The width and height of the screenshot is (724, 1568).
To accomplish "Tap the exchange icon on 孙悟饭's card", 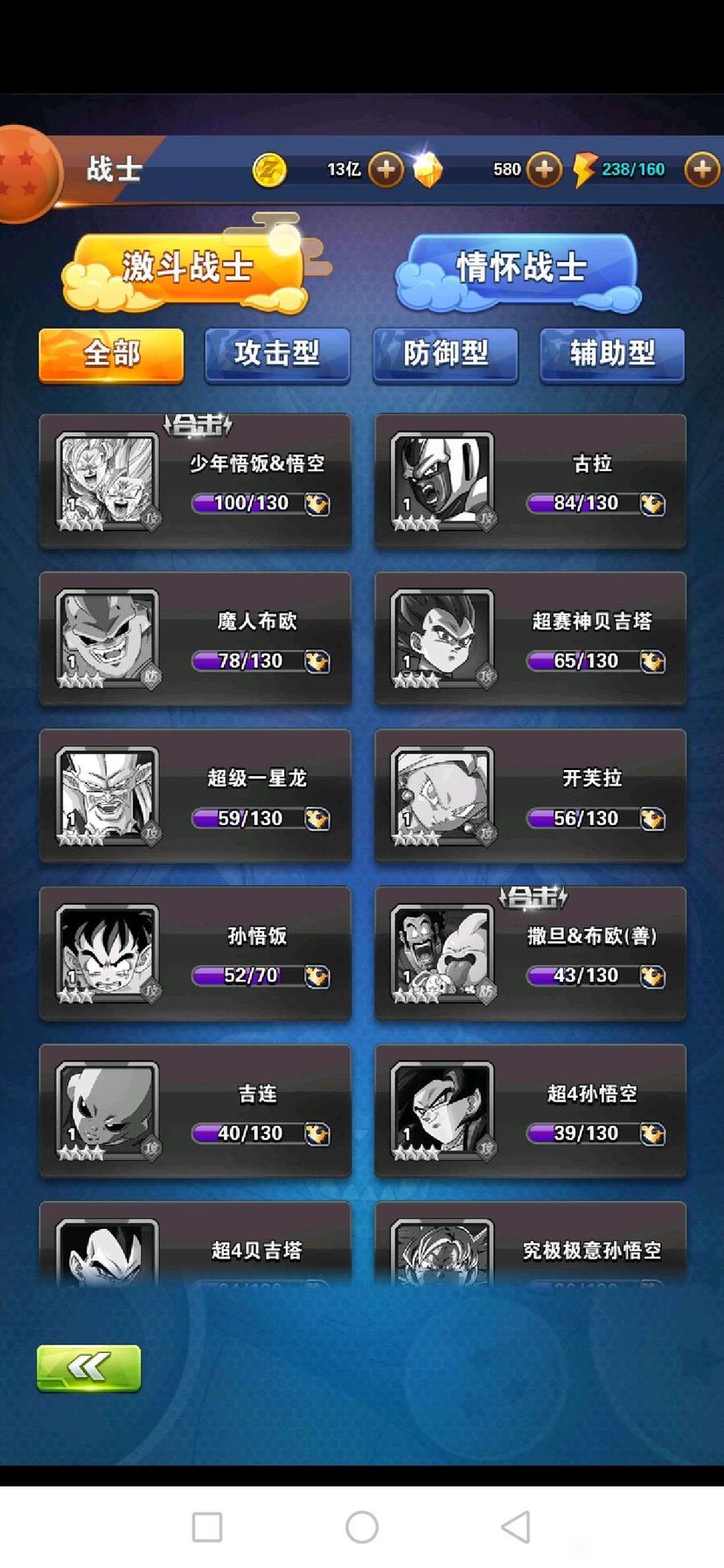I will click(317, 976).
